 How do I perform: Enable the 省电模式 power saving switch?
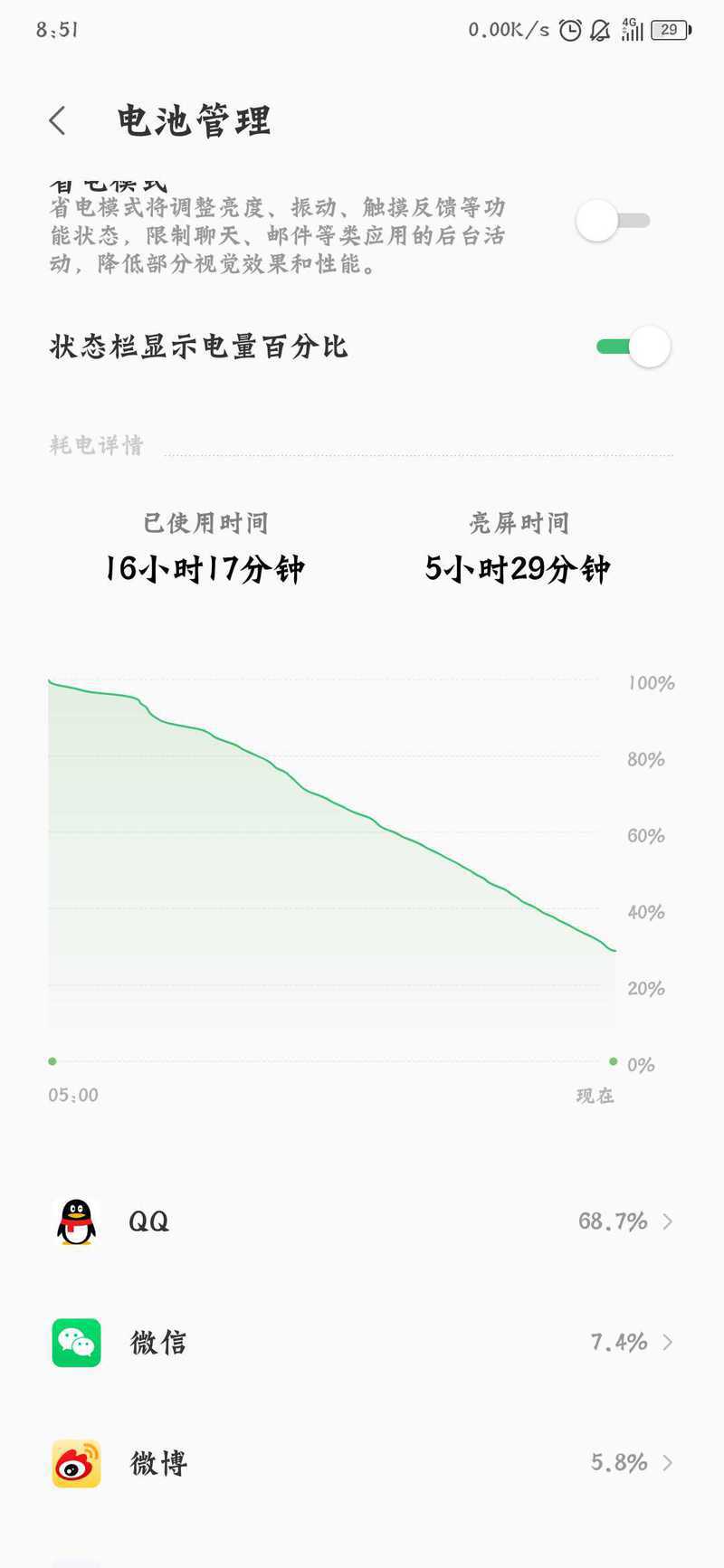tap(614, 221)
